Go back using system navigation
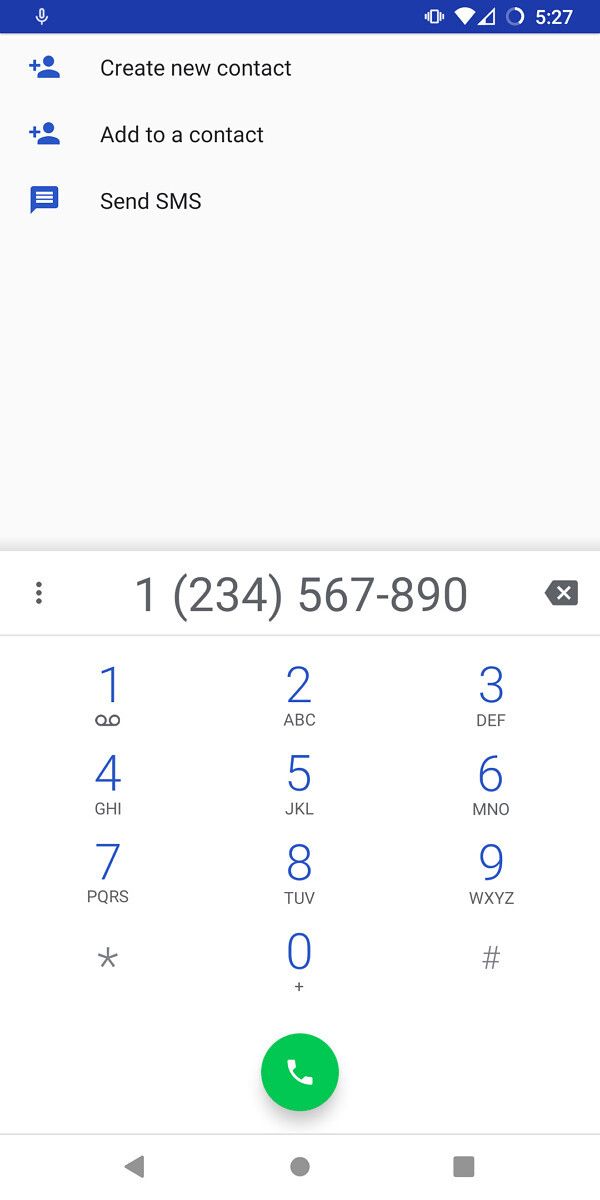 coord(134,1166)
